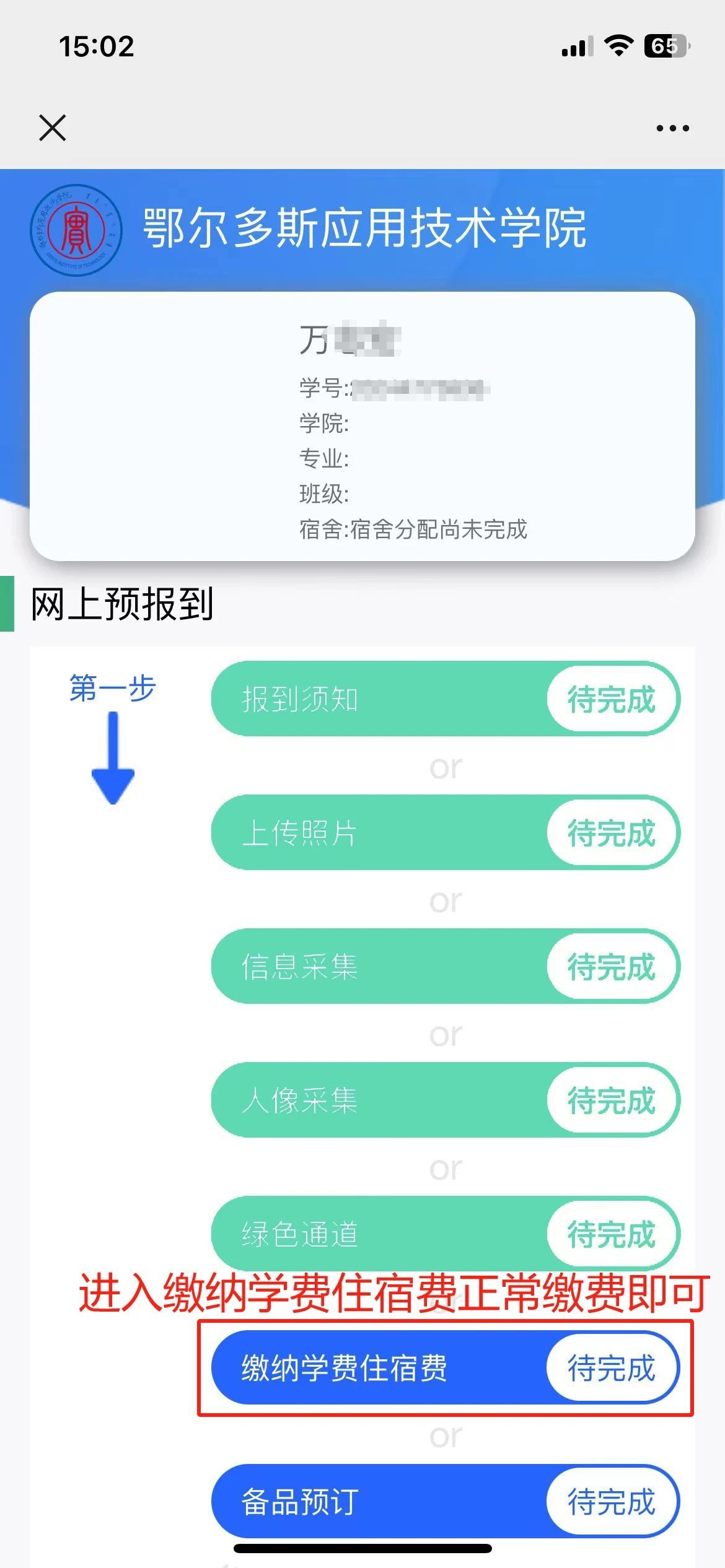Open the three-dot overflow menu
Viewport: 725px width, 1568px height.
(672, 128)
